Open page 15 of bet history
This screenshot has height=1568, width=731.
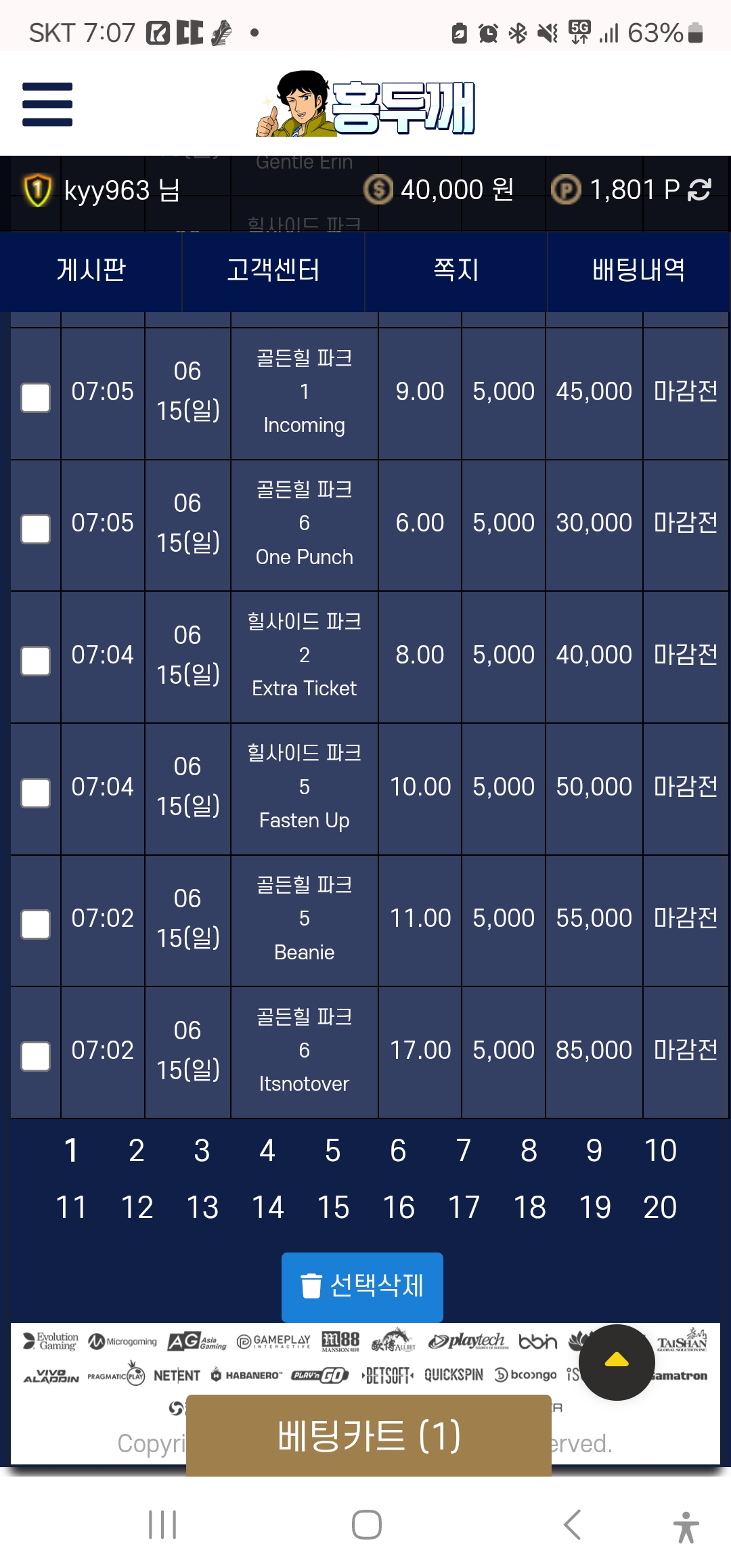click(333, 1207)
